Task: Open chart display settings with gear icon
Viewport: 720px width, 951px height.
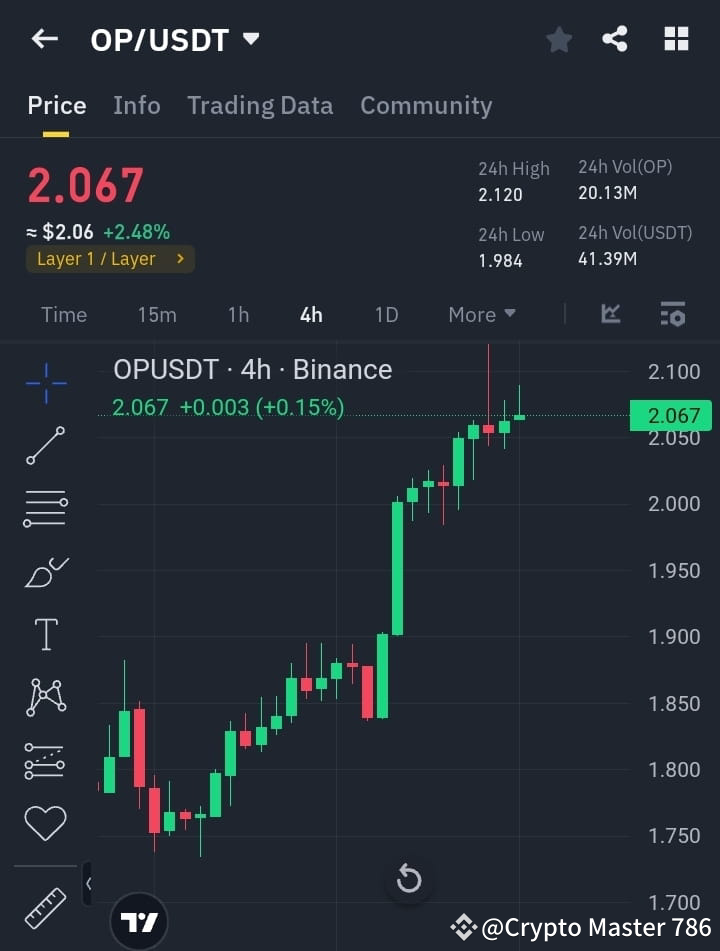Action: click(x=672, y=314)
